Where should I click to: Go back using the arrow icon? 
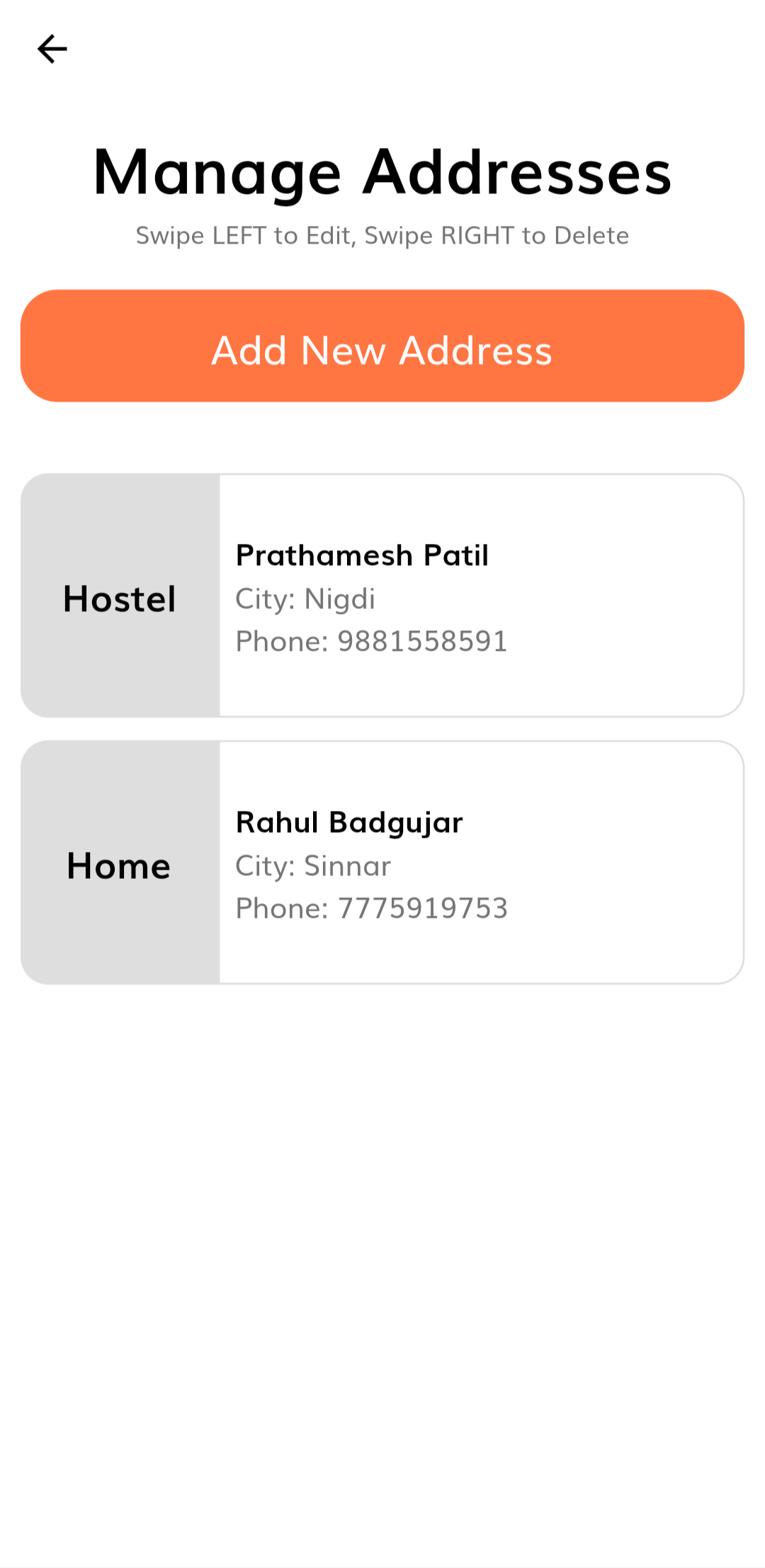click(x=52, y=49)
